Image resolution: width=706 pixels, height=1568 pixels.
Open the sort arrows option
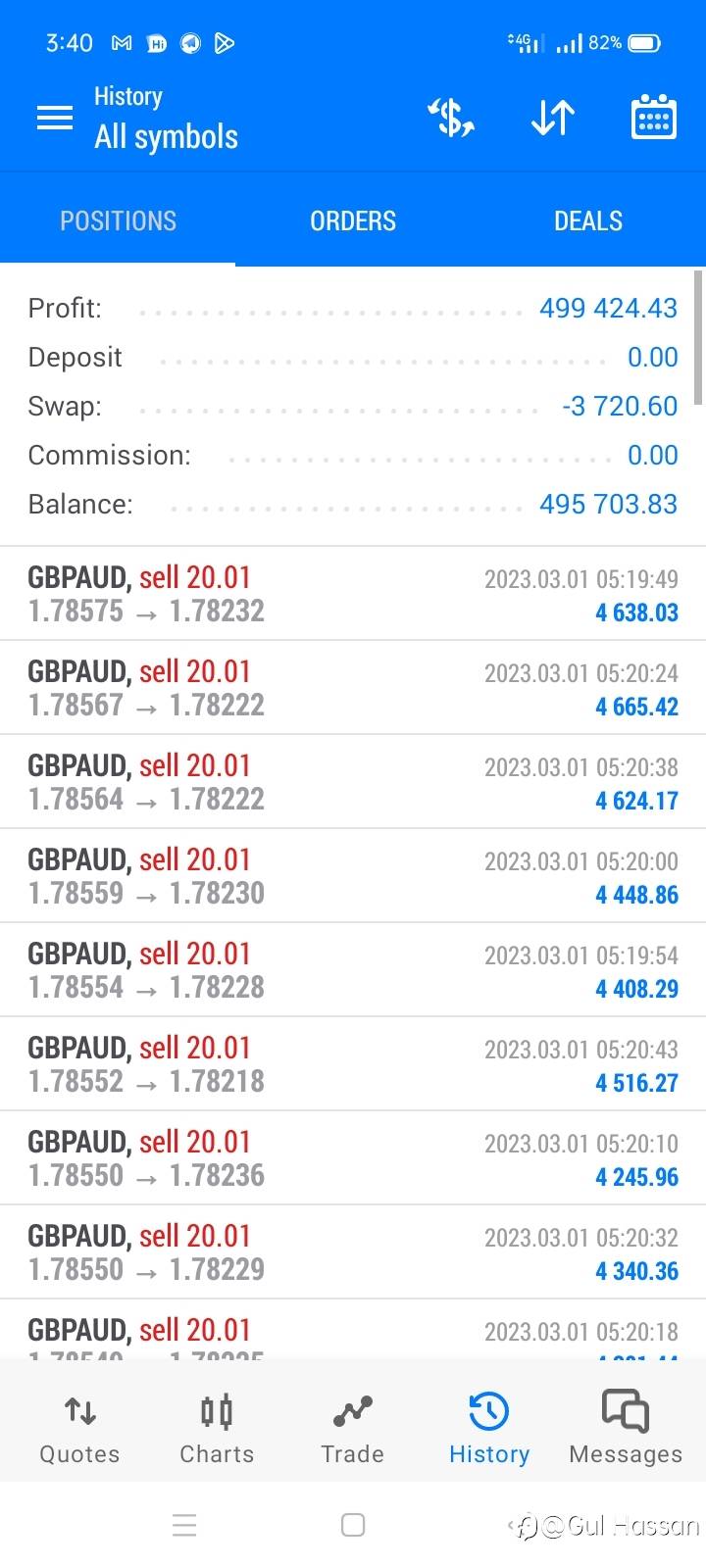tap(552, 119)
